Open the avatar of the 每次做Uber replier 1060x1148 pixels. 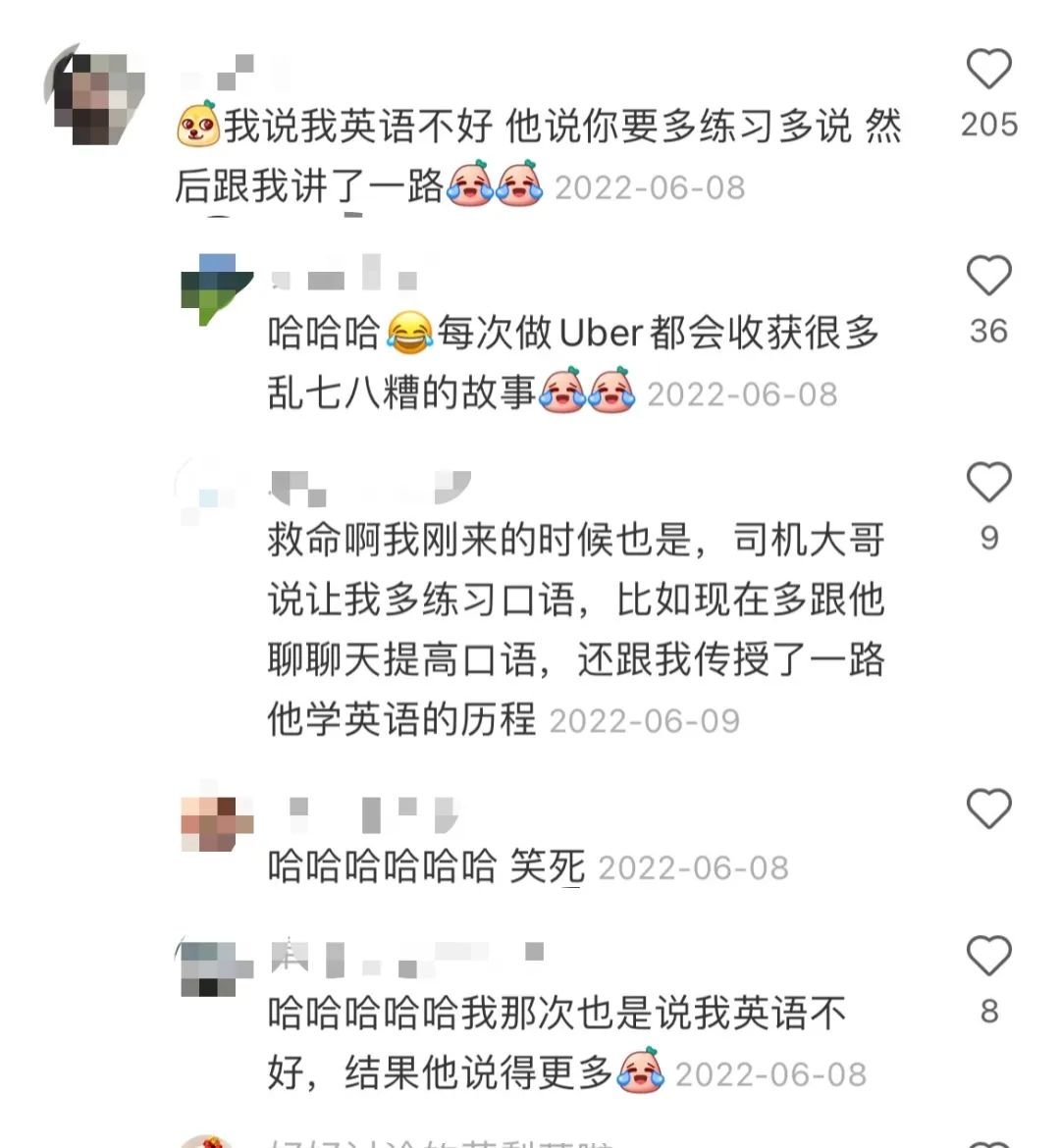(x=216, y=288)
